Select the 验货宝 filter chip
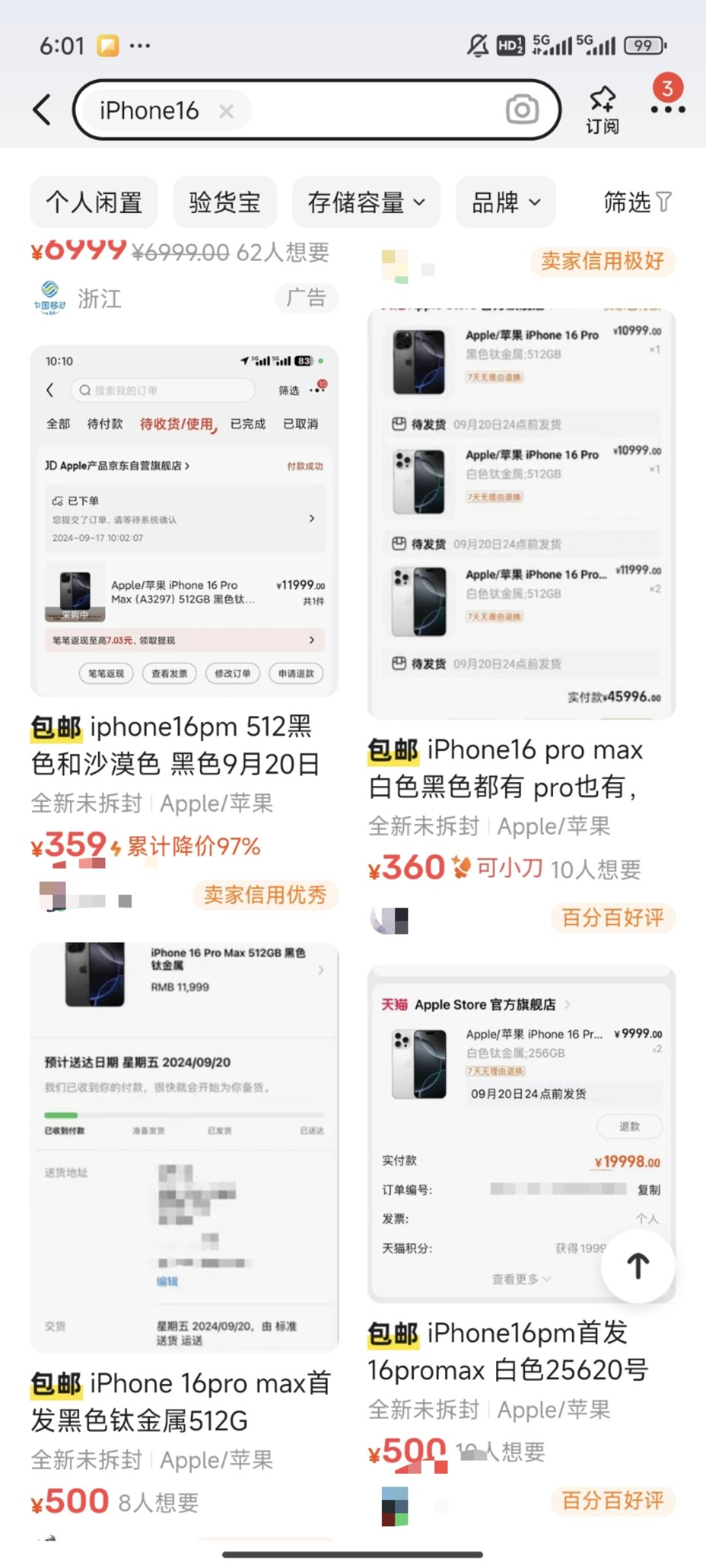This screenshot has height=1568, width=706. 225,203
